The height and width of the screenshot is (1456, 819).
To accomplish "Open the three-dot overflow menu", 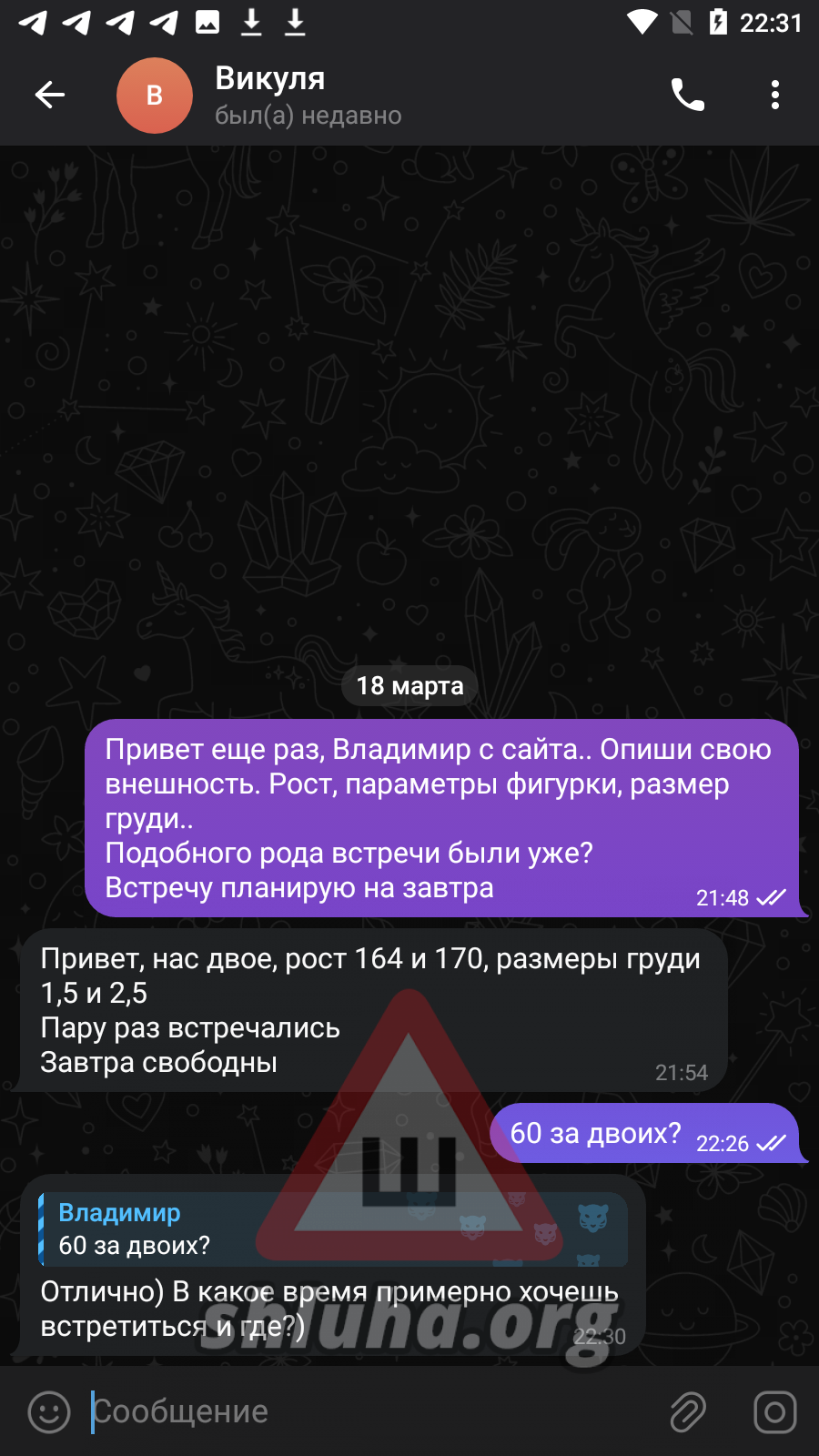I will (774, 95).
